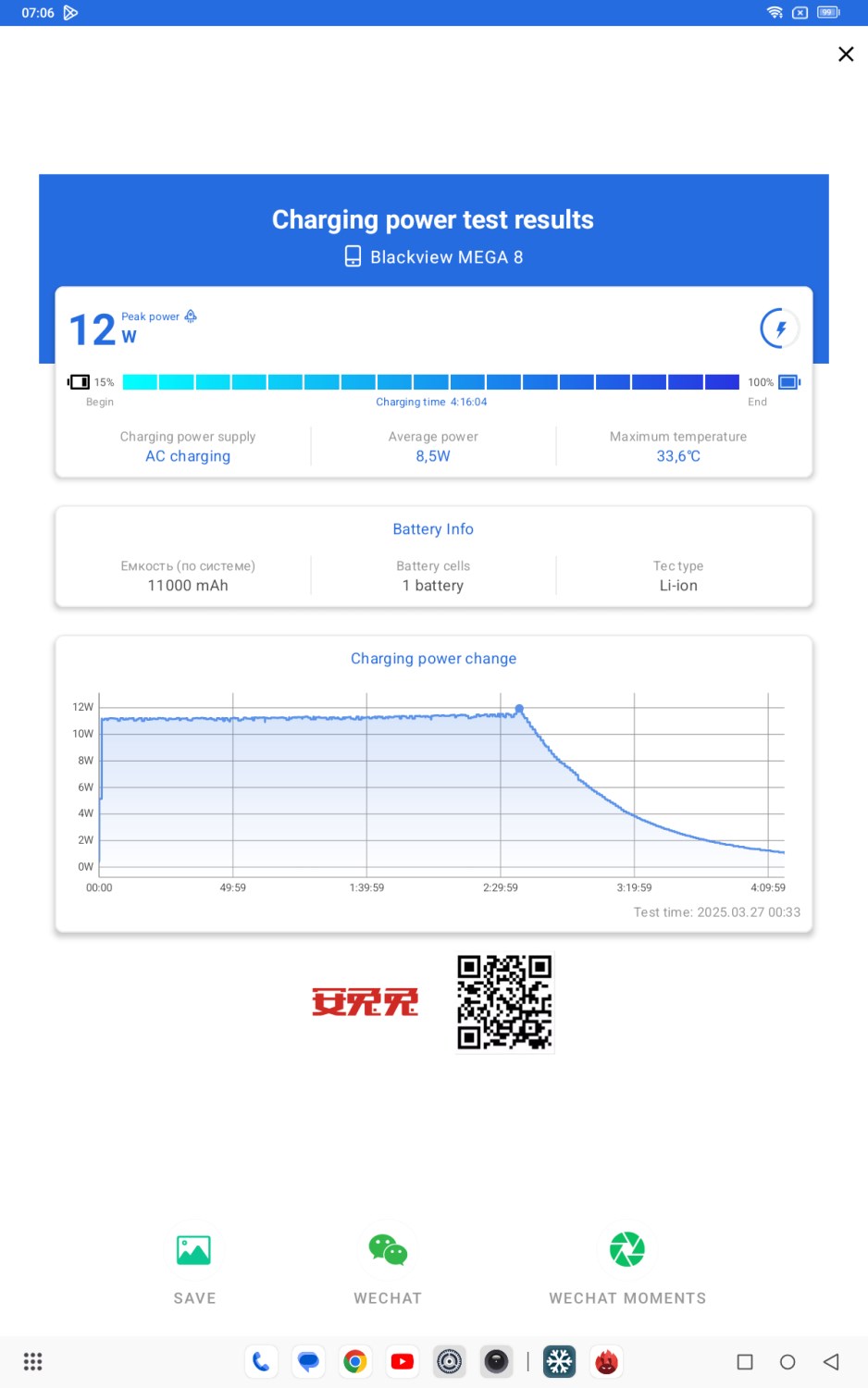Share results to WeChat Moments
The width and height of the screenshot is (868, 1388).
(x=627, y=1251)
